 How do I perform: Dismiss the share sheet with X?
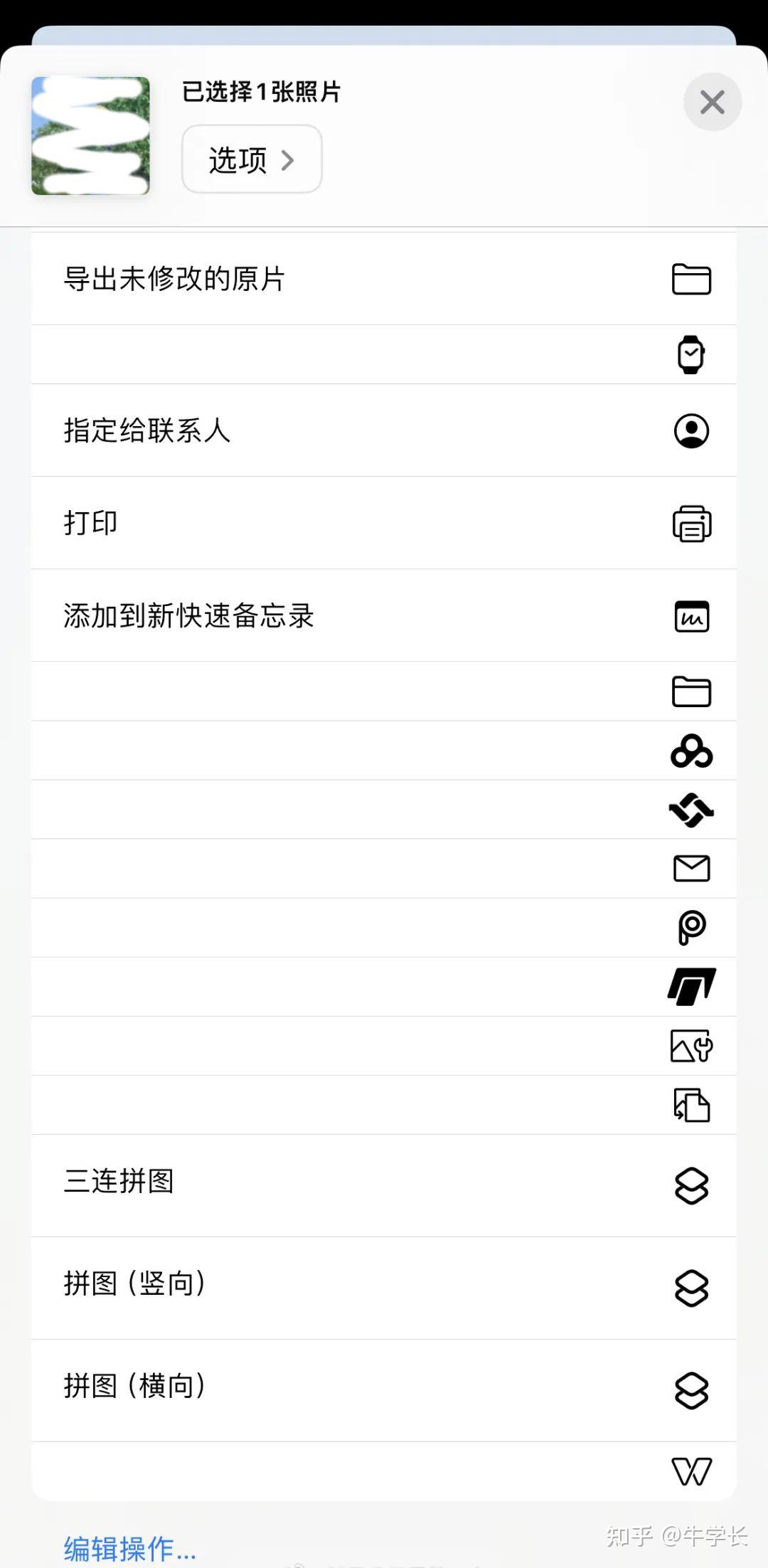pos(712,102)
